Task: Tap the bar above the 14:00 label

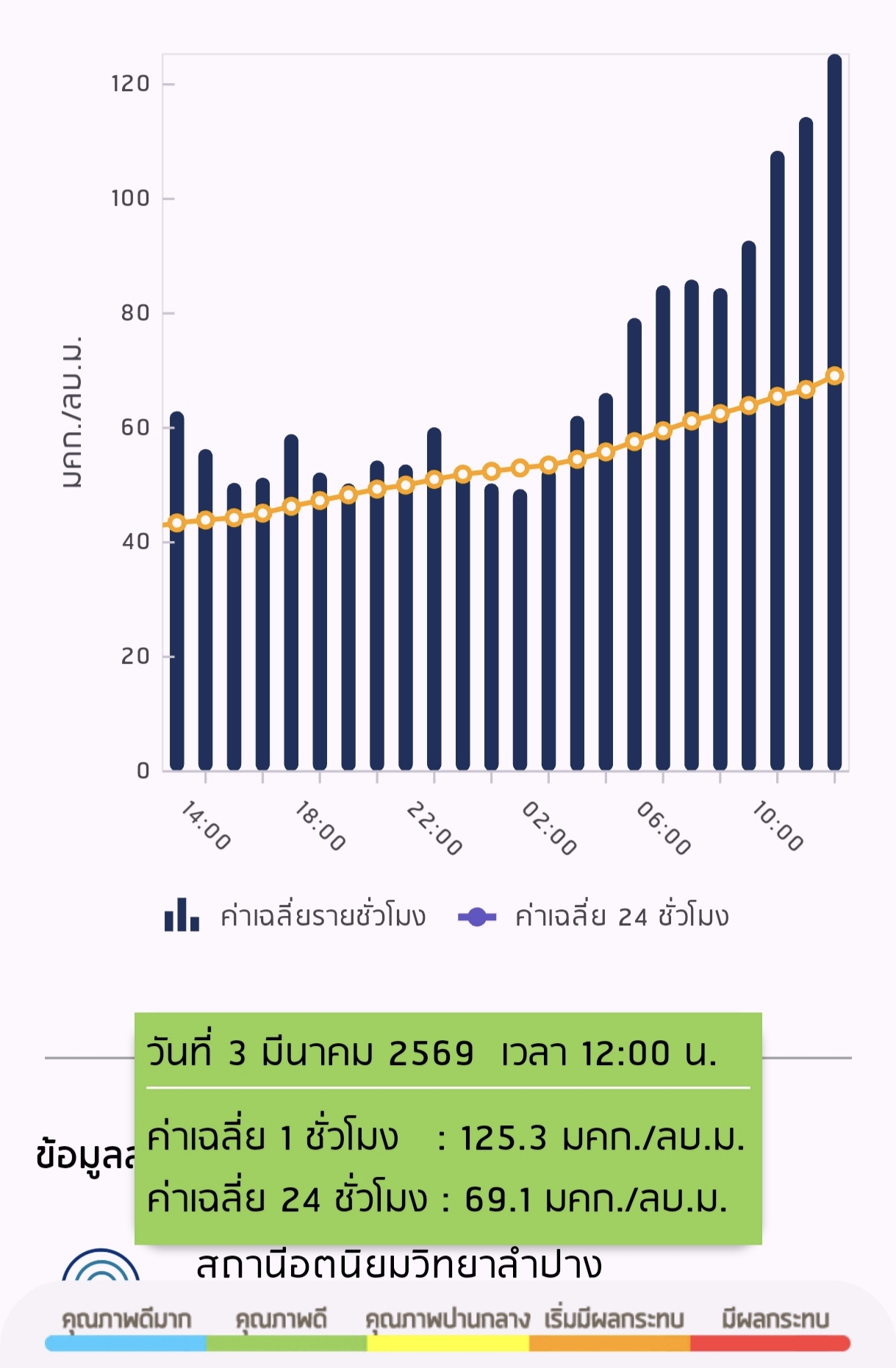Action: point(206,609)
